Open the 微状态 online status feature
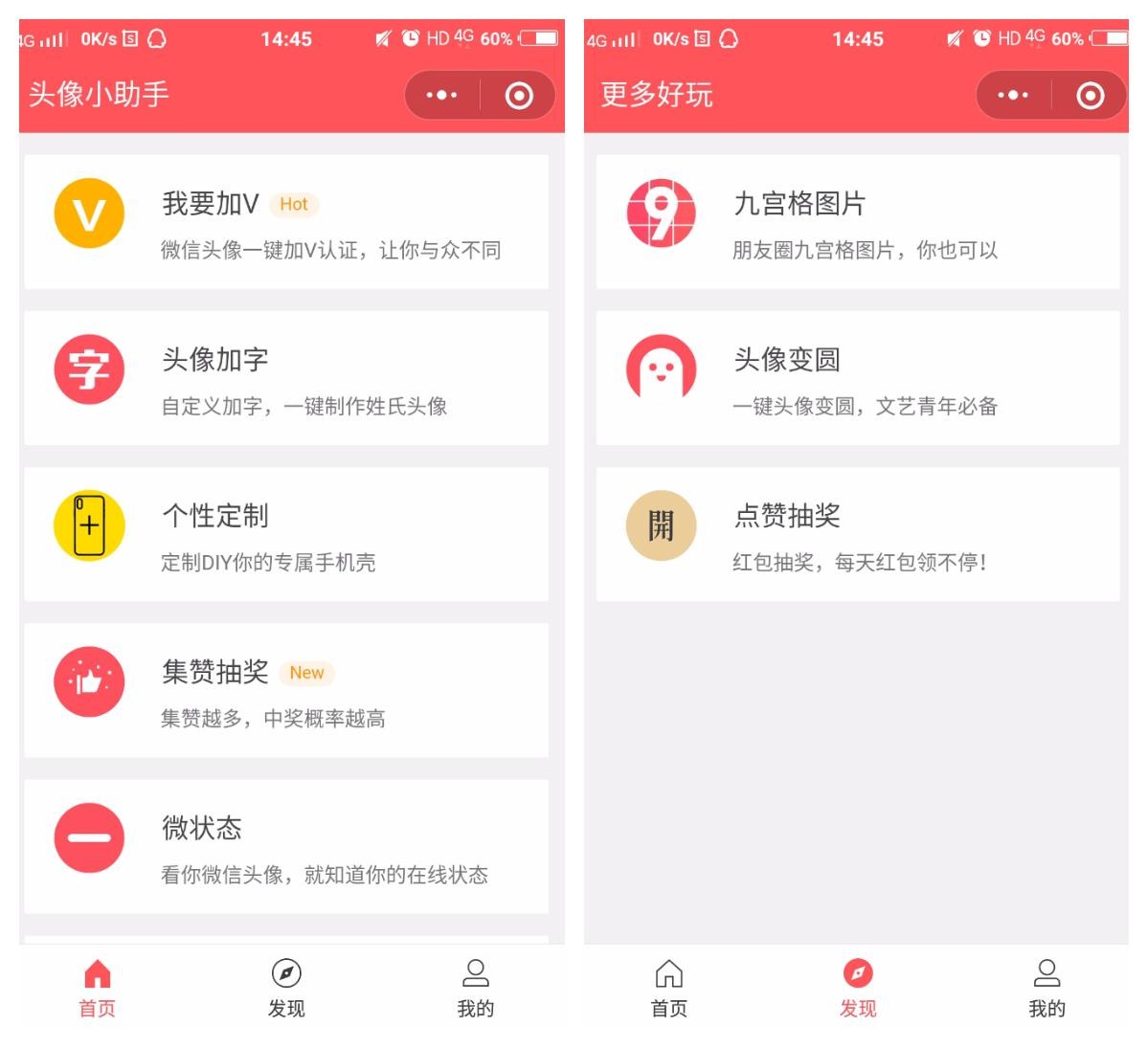 coord(285,846)
